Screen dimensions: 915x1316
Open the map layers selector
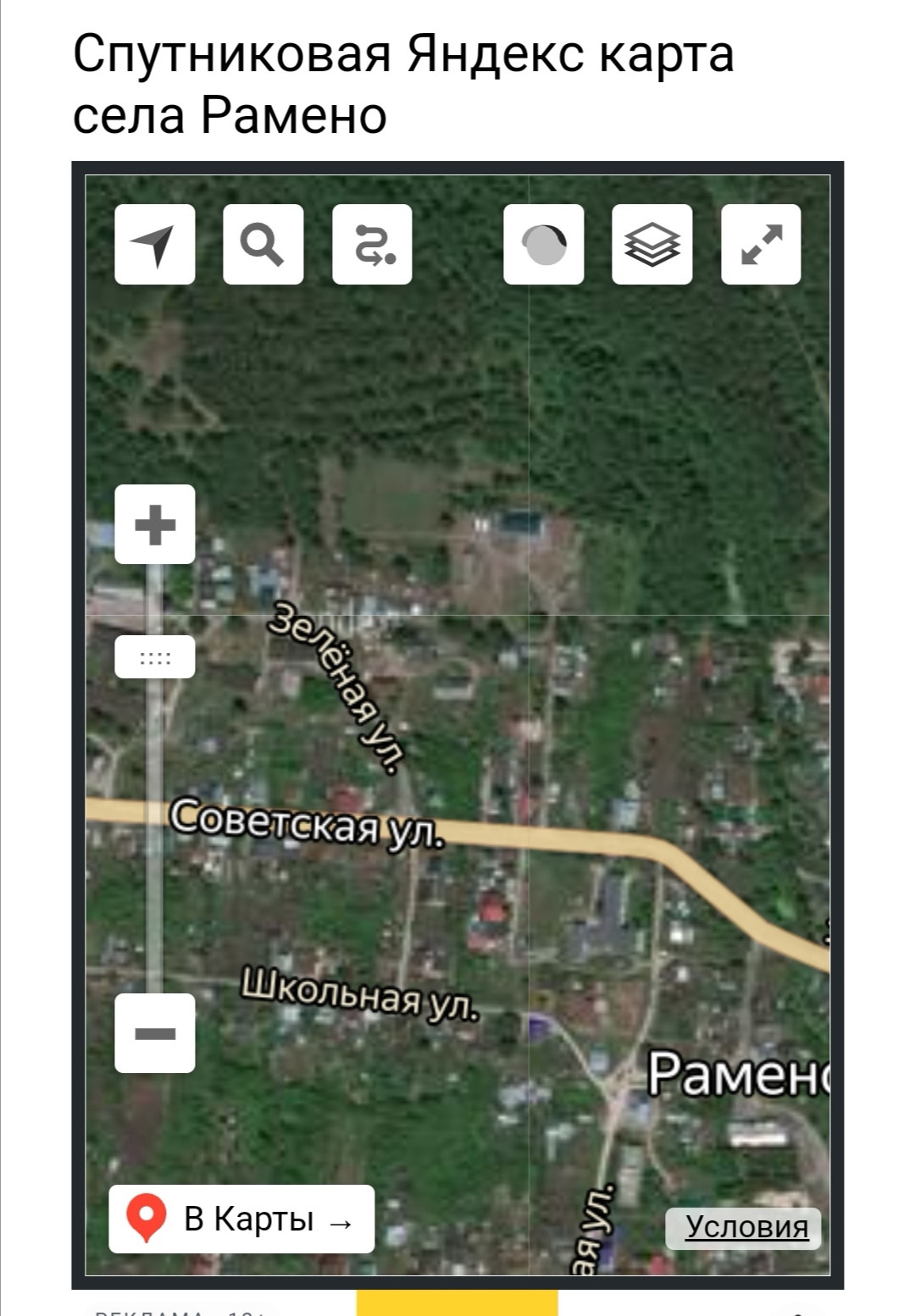tap(652, 244)
